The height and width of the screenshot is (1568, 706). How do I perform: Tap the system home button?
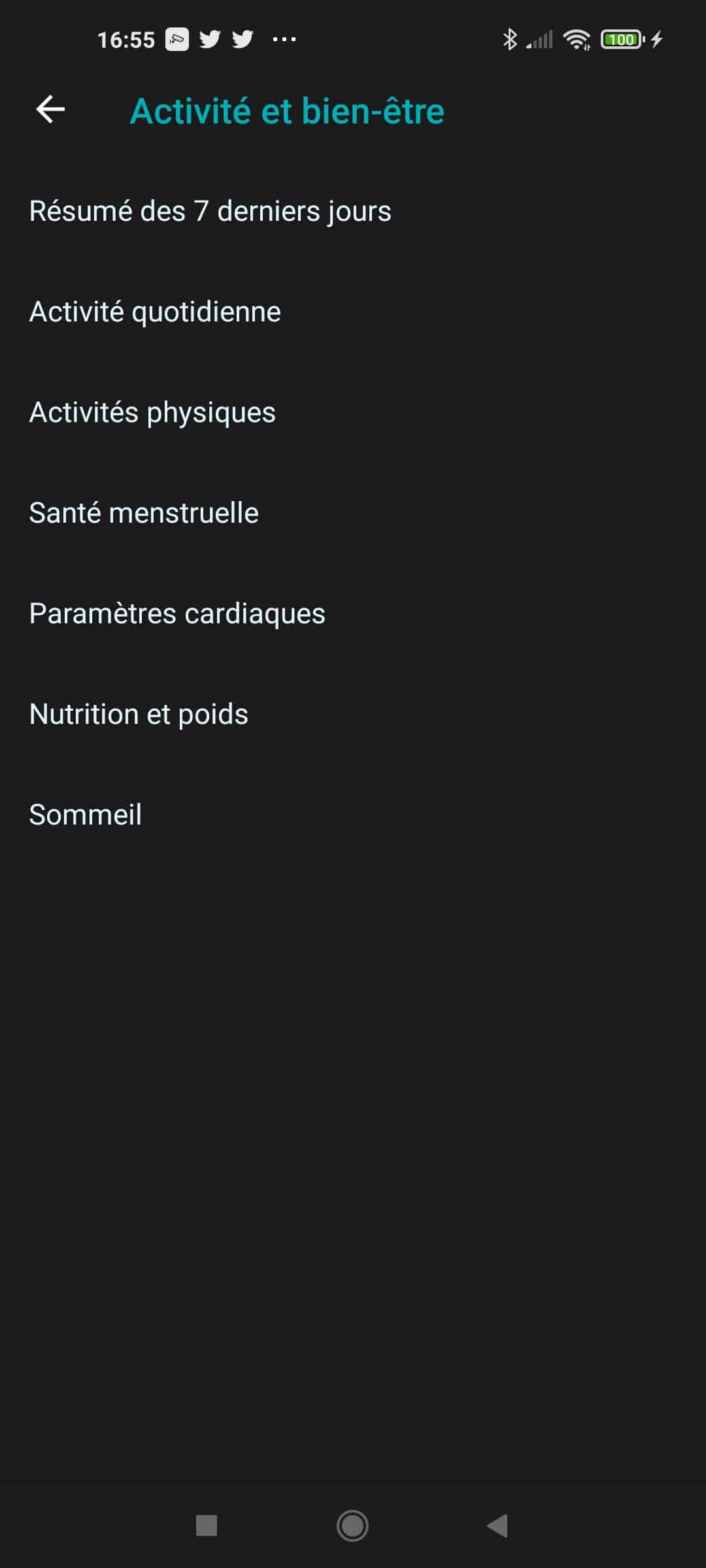[x=352, y=1526]
